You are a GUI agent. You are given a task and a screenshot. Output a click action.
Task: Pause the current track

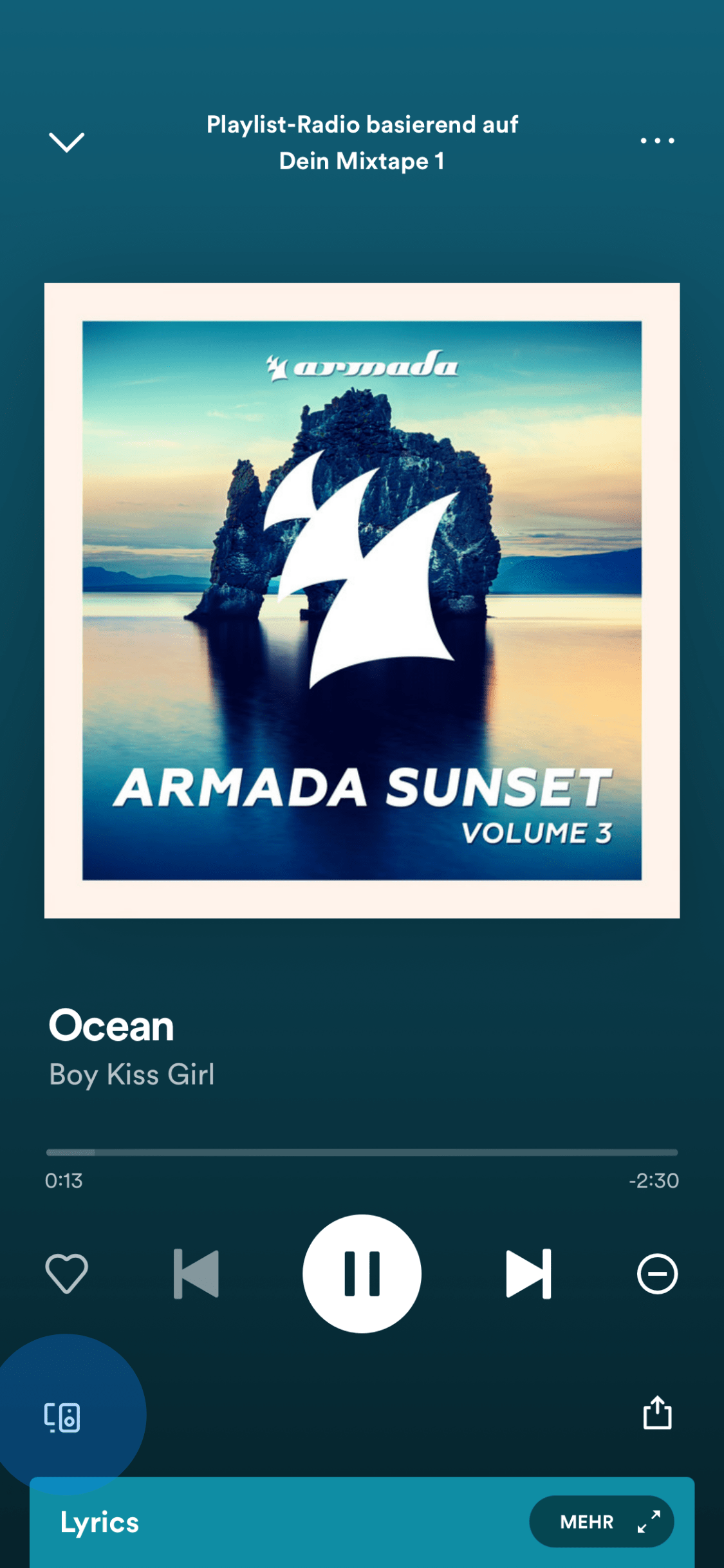[x=362, y=1273]
